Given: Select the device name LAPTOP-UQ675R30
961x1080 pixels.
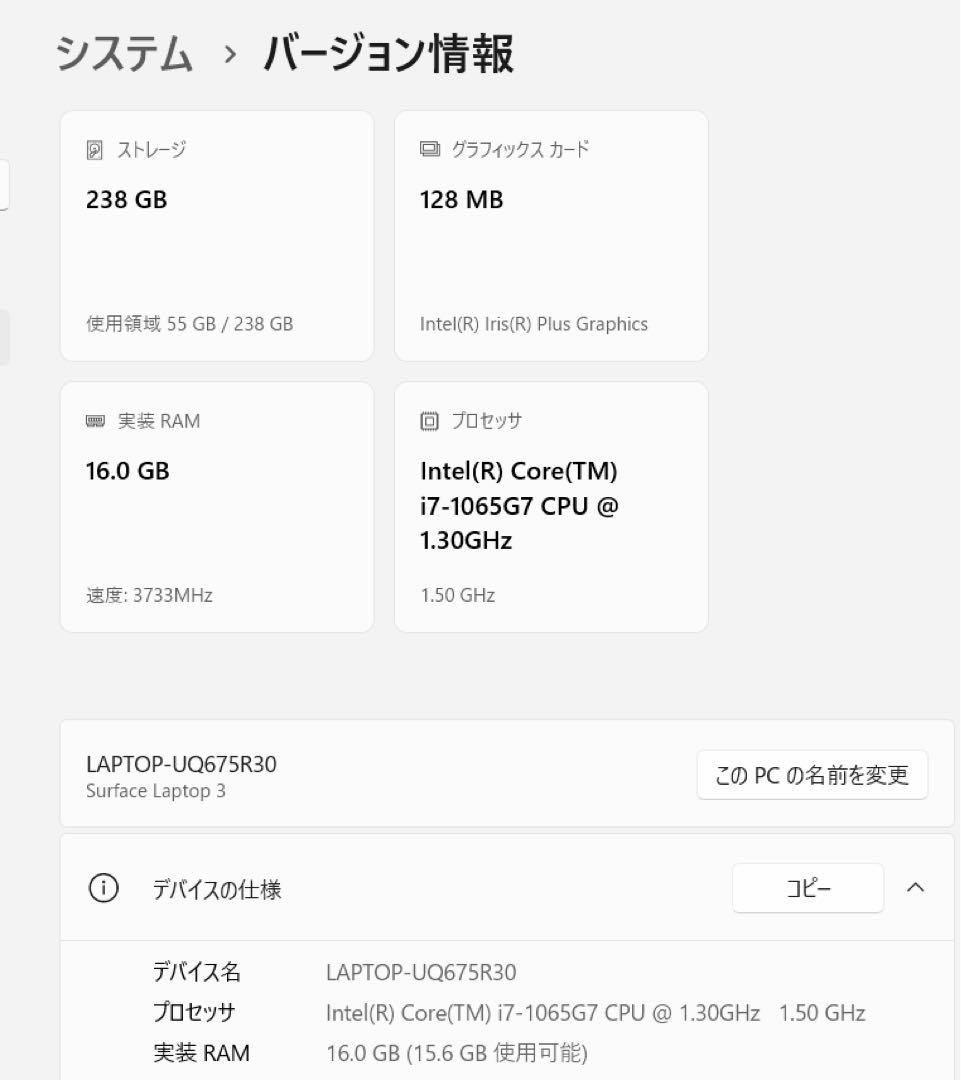Looking at the screenshot, I should [x=180, y=763].
